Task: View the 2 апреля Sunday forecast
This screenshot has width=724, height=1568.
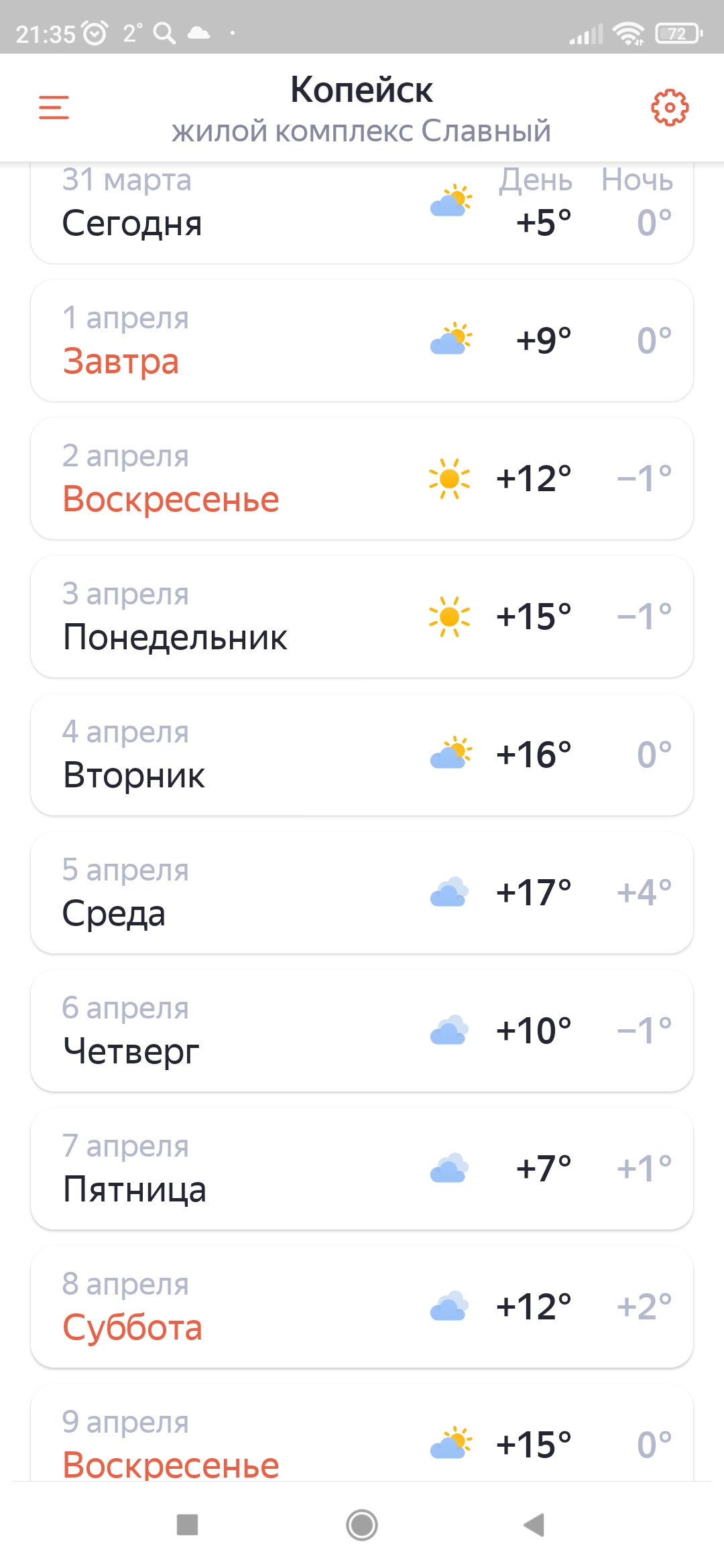Action: coord(362,478)
